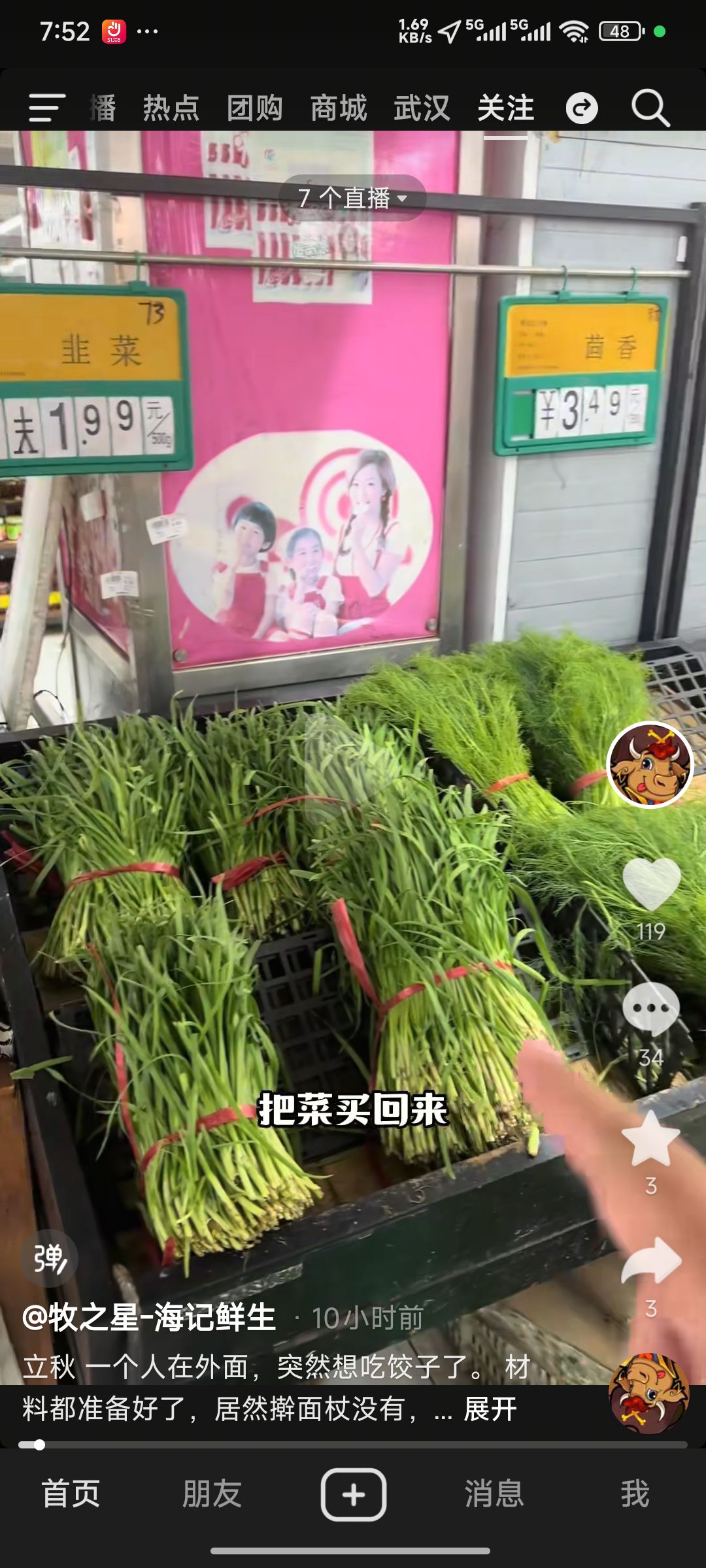Like the video with the heart icon
This screenshot has width=706, height=1568.
pos(651,884)
